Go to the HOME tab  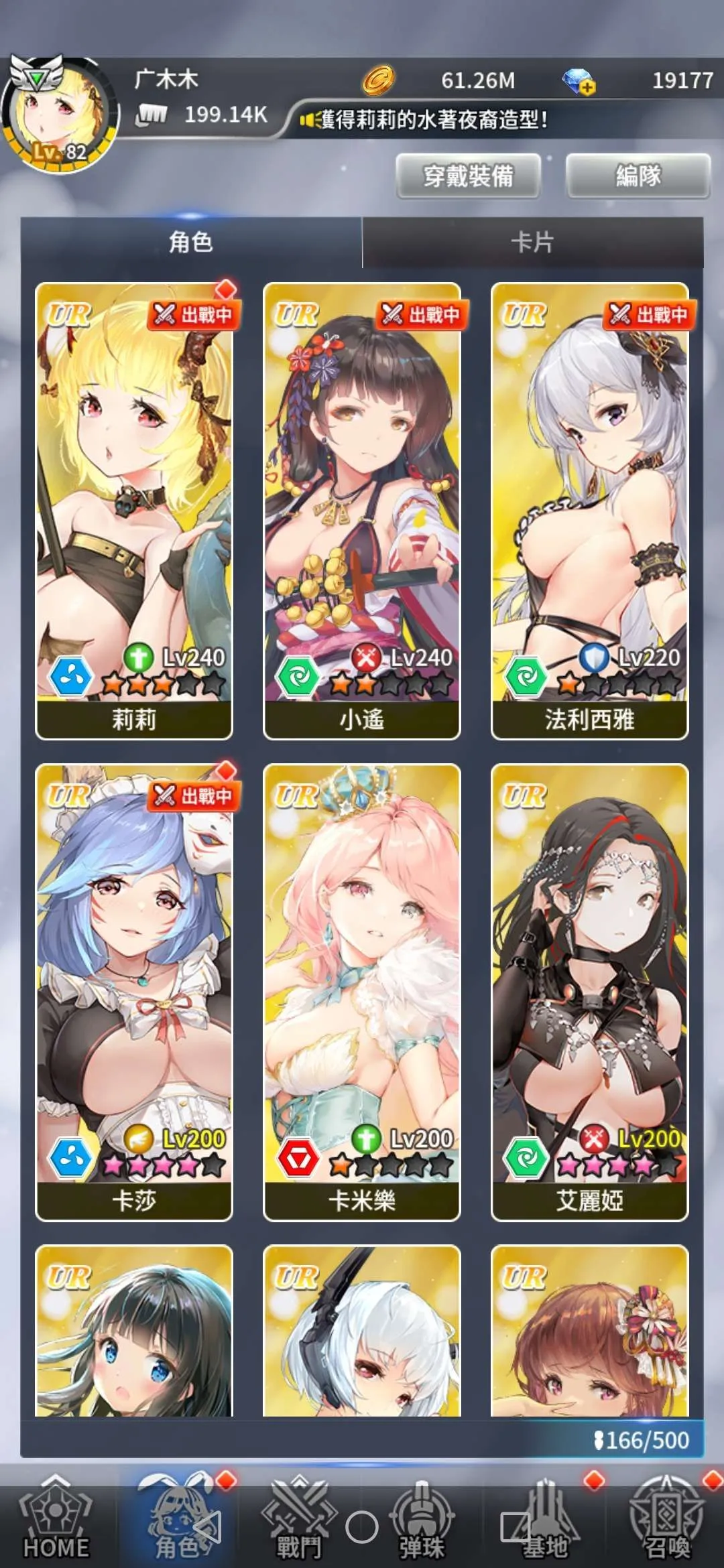click(56, 1520)
